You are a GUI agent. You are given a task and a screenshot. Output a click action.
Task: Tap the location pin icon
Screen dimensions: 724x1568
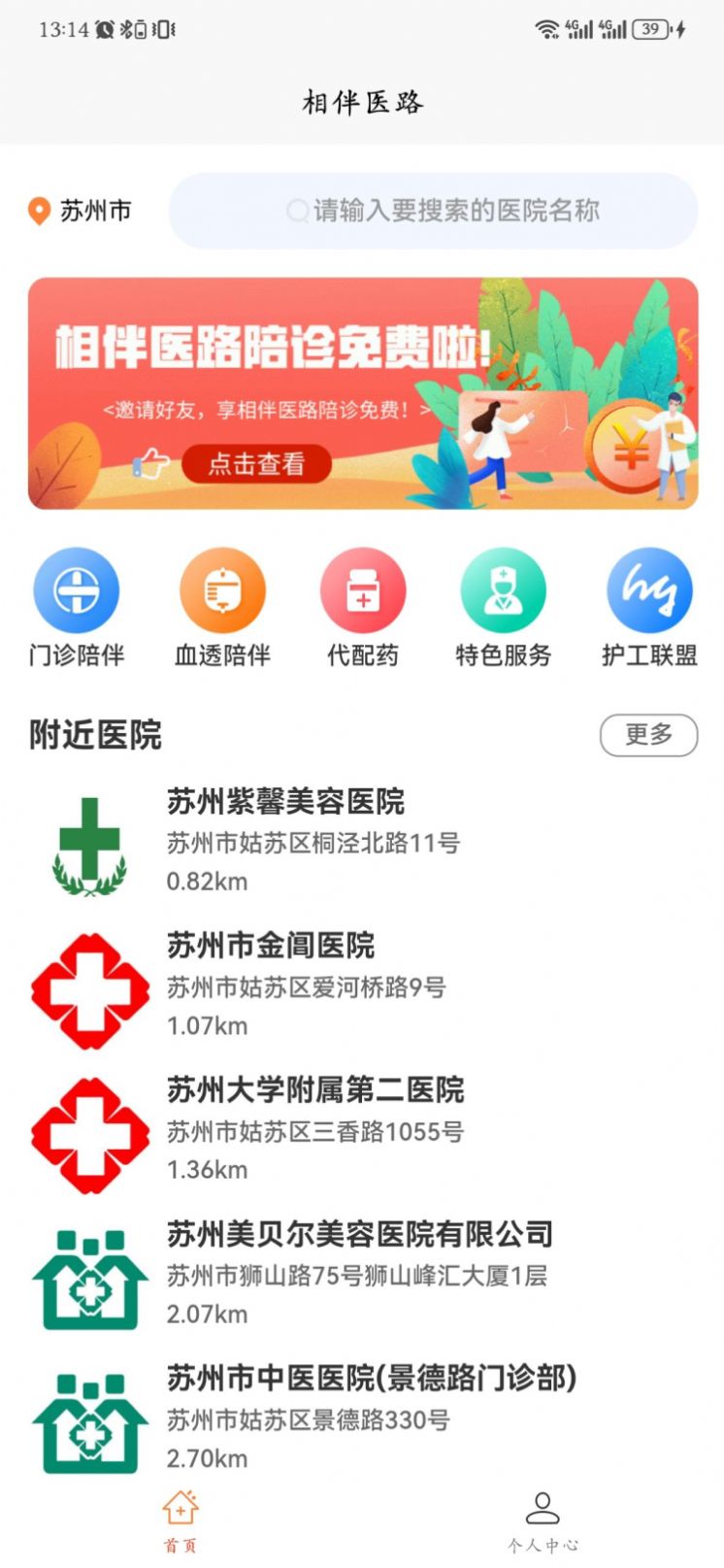tap(39, 209)
